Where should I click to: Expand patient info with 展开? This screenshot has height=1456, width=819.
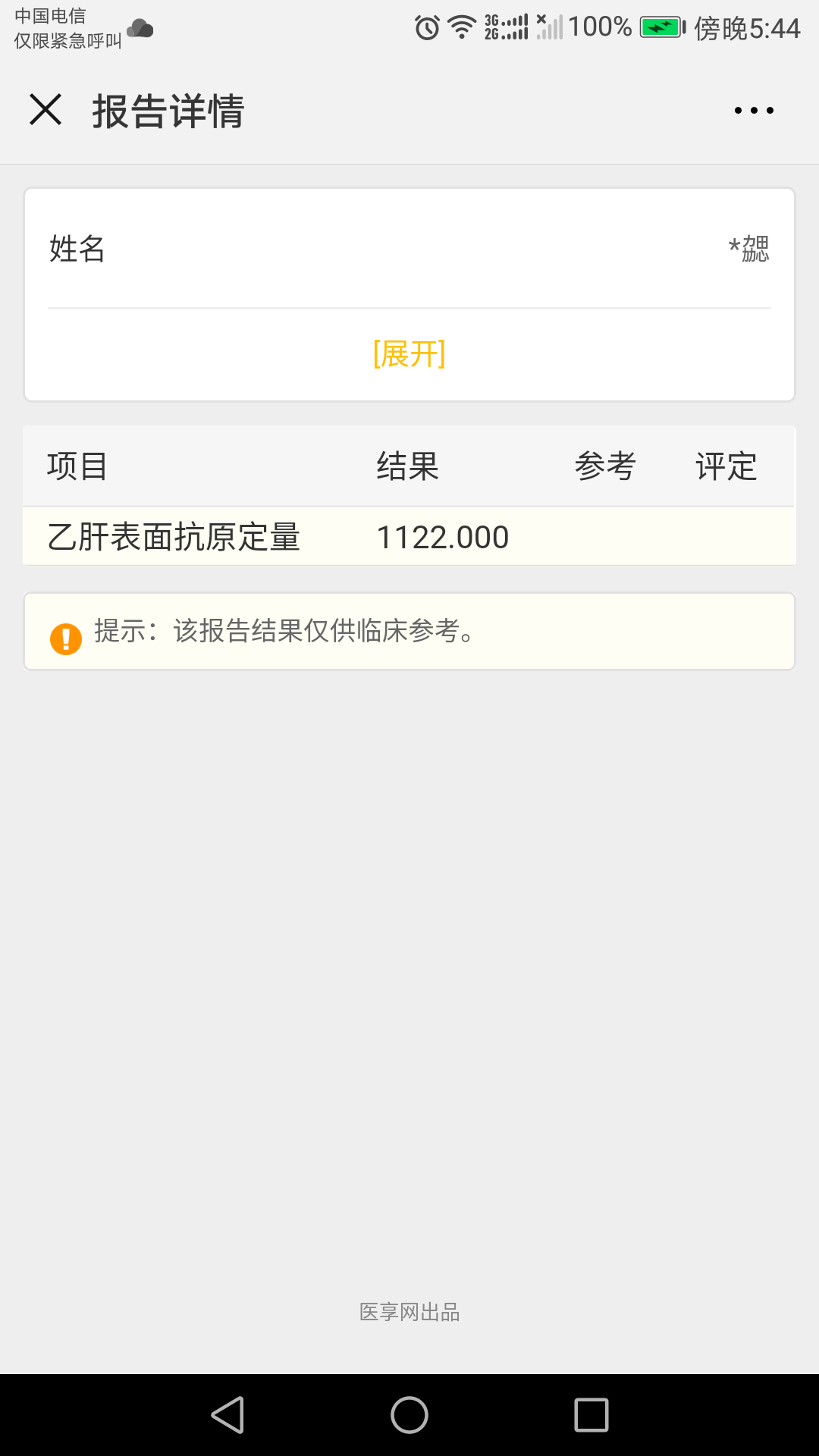(409, 354)
